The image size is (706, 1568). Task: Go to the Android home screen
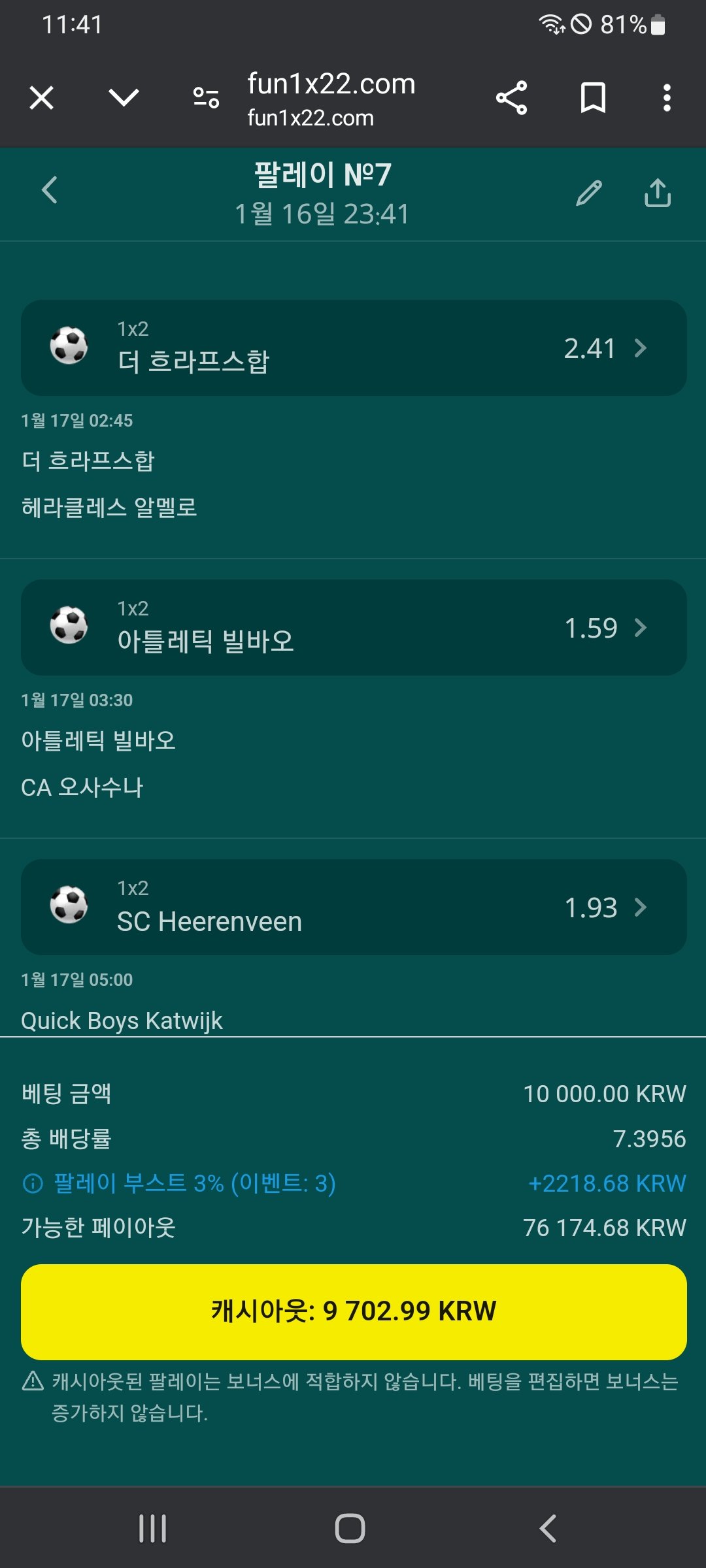350,1529
